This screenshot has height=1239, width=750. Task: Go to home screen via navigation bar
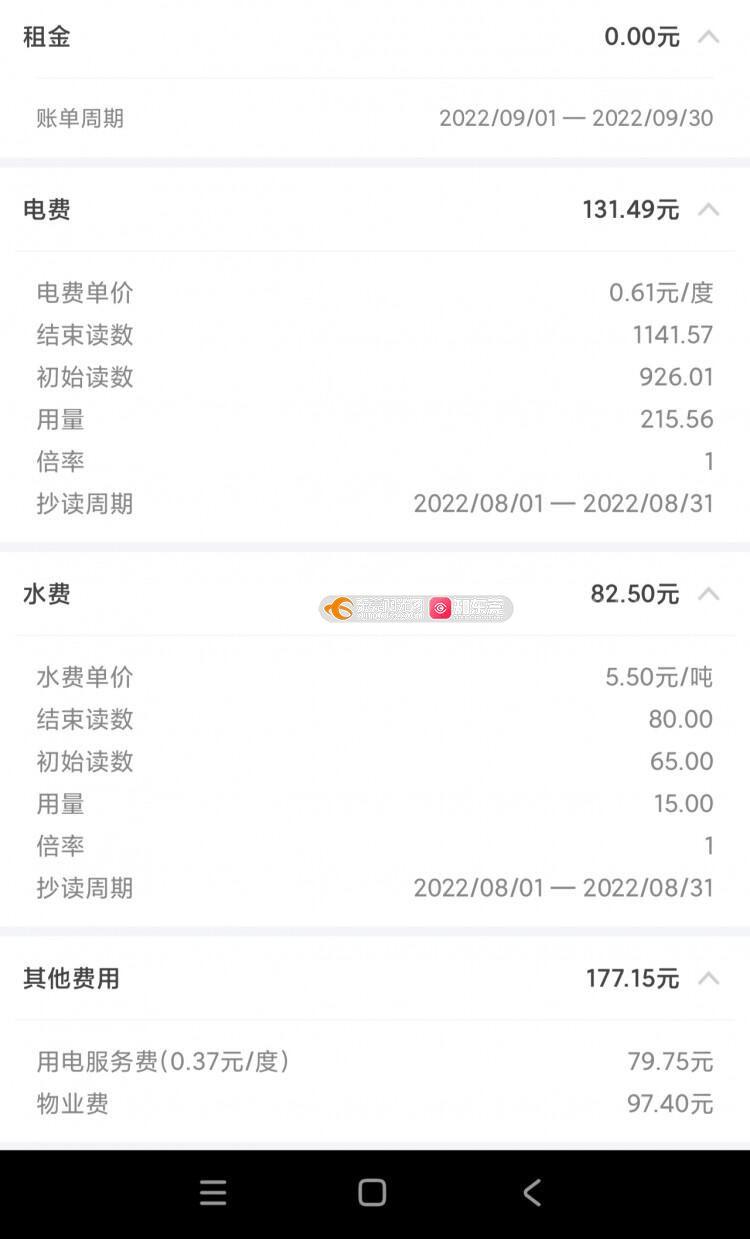tap(372, 1192)
